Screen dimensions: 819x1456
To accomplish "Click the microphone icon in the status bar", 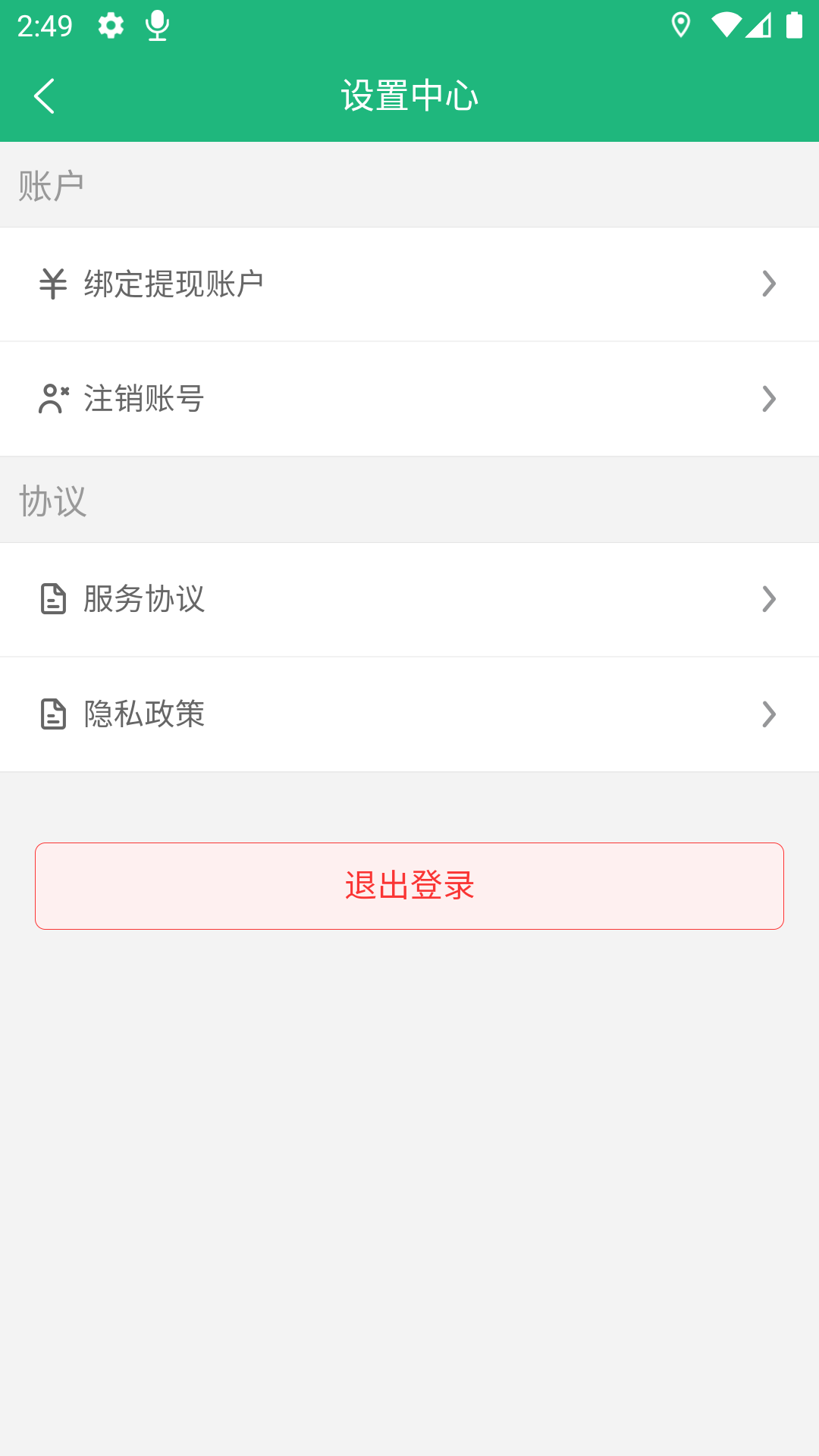I will coord(156,25).
